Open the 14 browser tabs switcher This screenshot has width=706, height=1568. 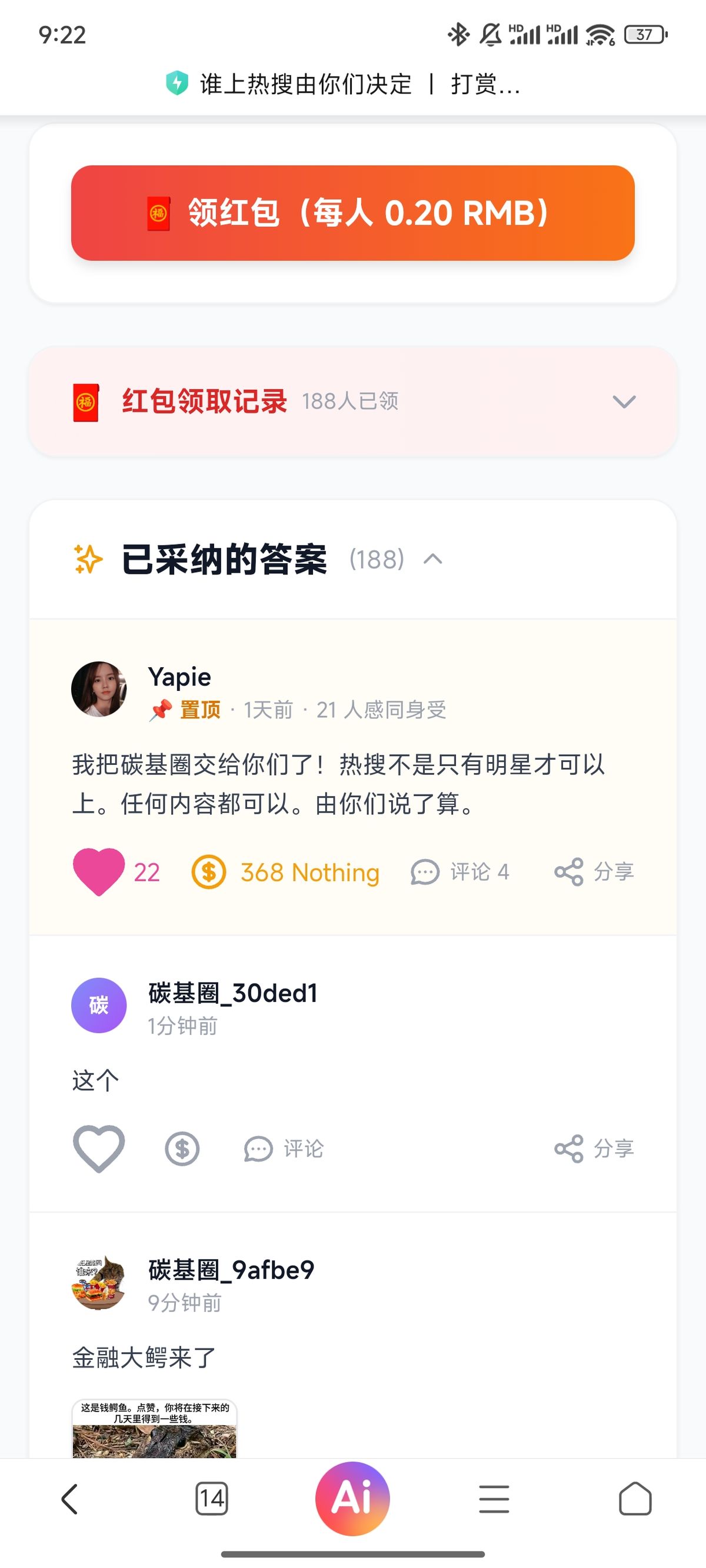coord(211,1499)
